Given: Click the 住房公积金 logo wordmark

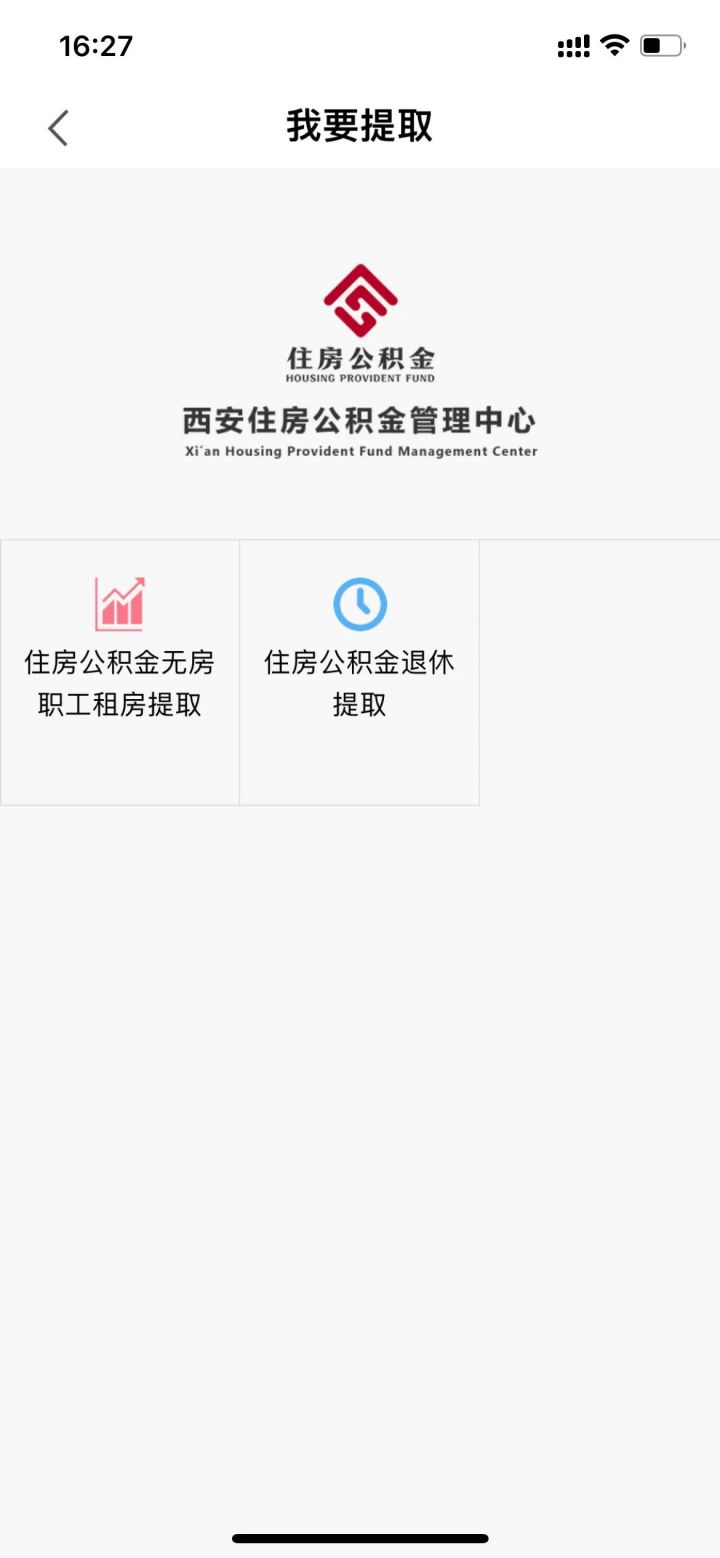Looking at the screenshot, I should pos(360,357).
